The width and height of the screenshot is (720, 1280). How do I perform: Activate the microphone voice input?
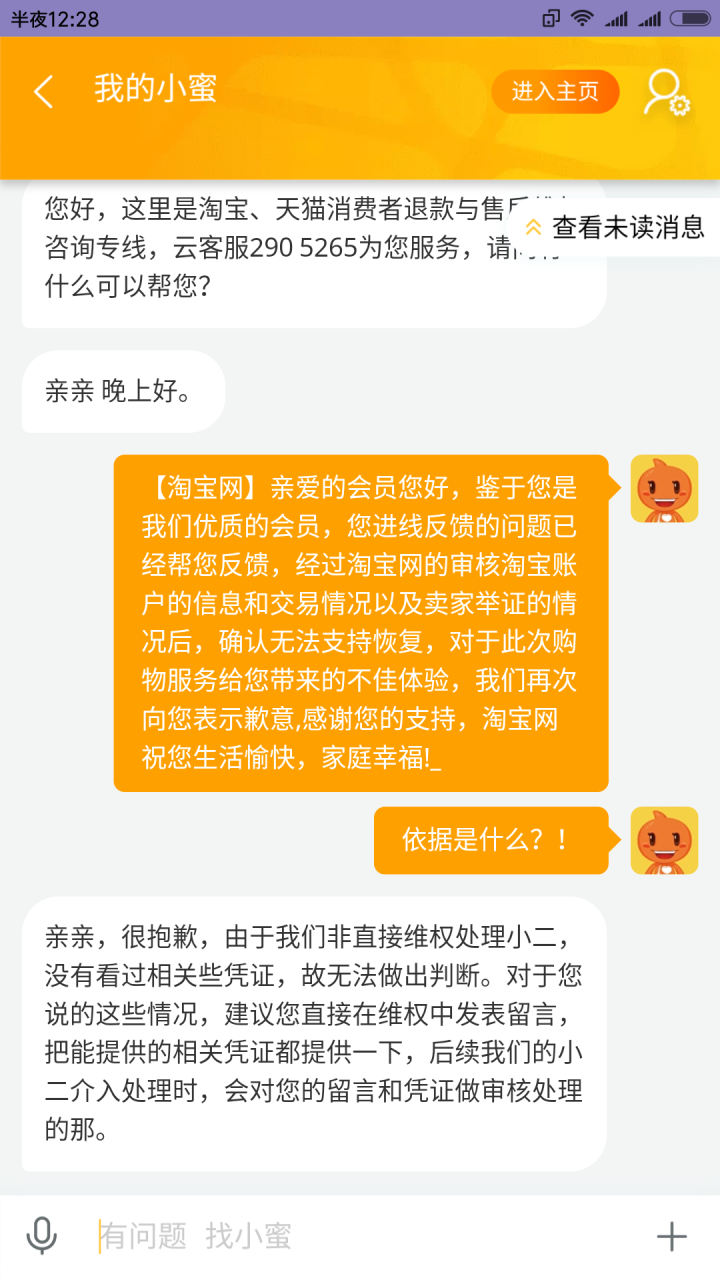tap(41, 1237)
